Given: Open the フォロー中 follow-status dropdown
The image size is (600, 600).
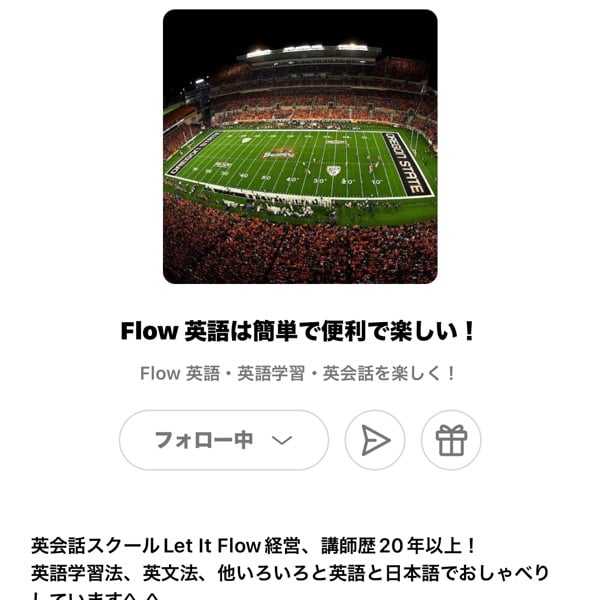Looking at the screenshot, I should [x=223, y=440].
